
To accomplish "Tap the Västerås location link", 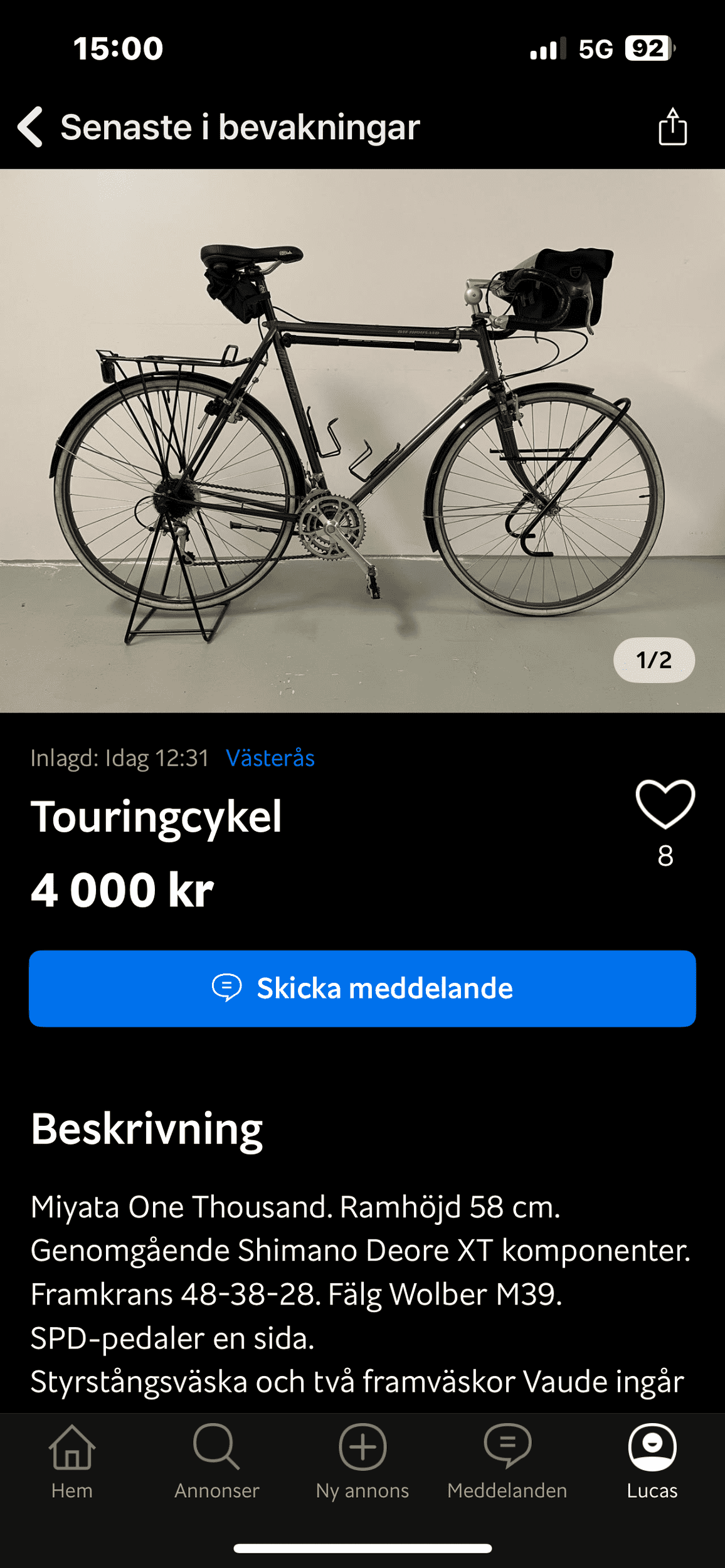I will click(x=270, y=758).
